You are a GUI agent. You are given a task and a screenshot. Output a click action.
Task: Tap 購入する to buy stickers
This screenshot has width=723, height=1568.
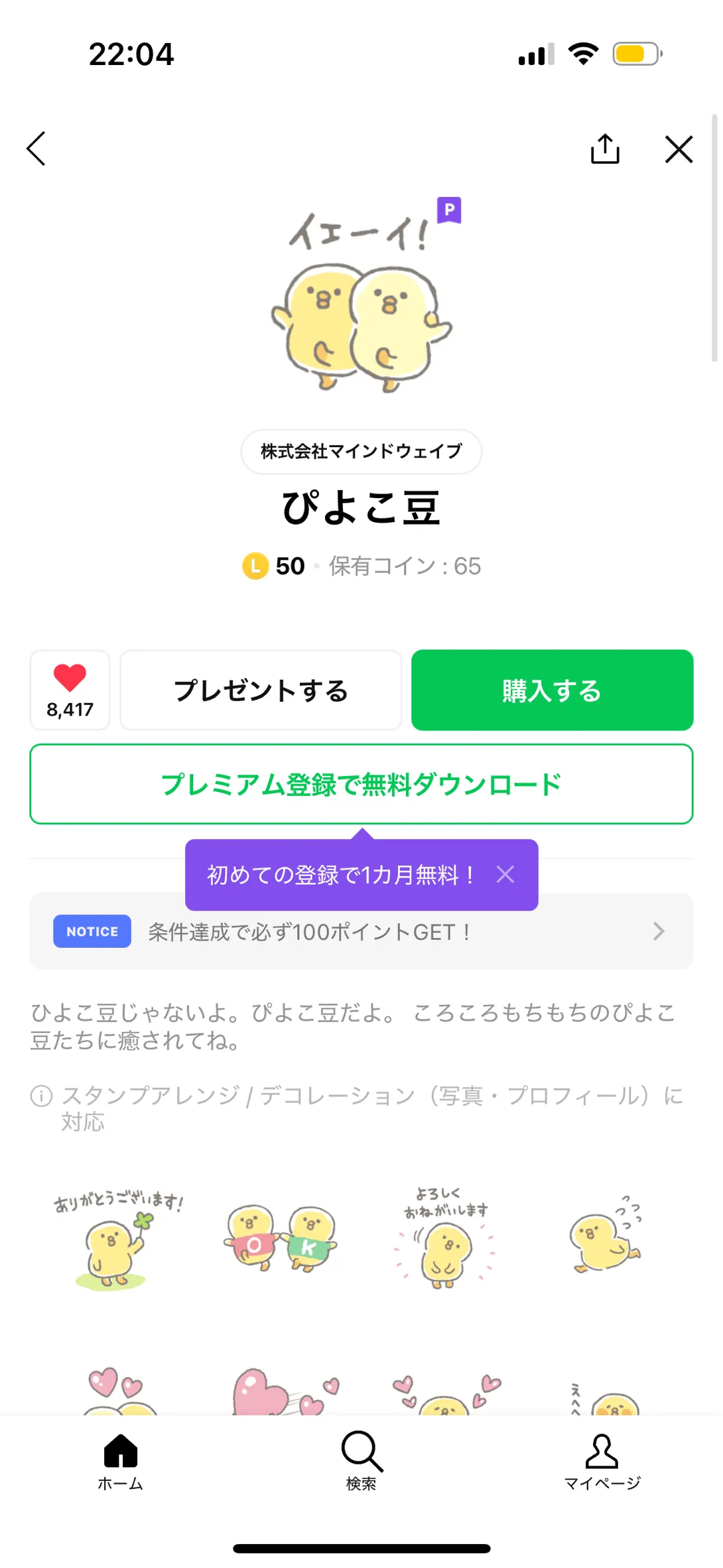552,690
